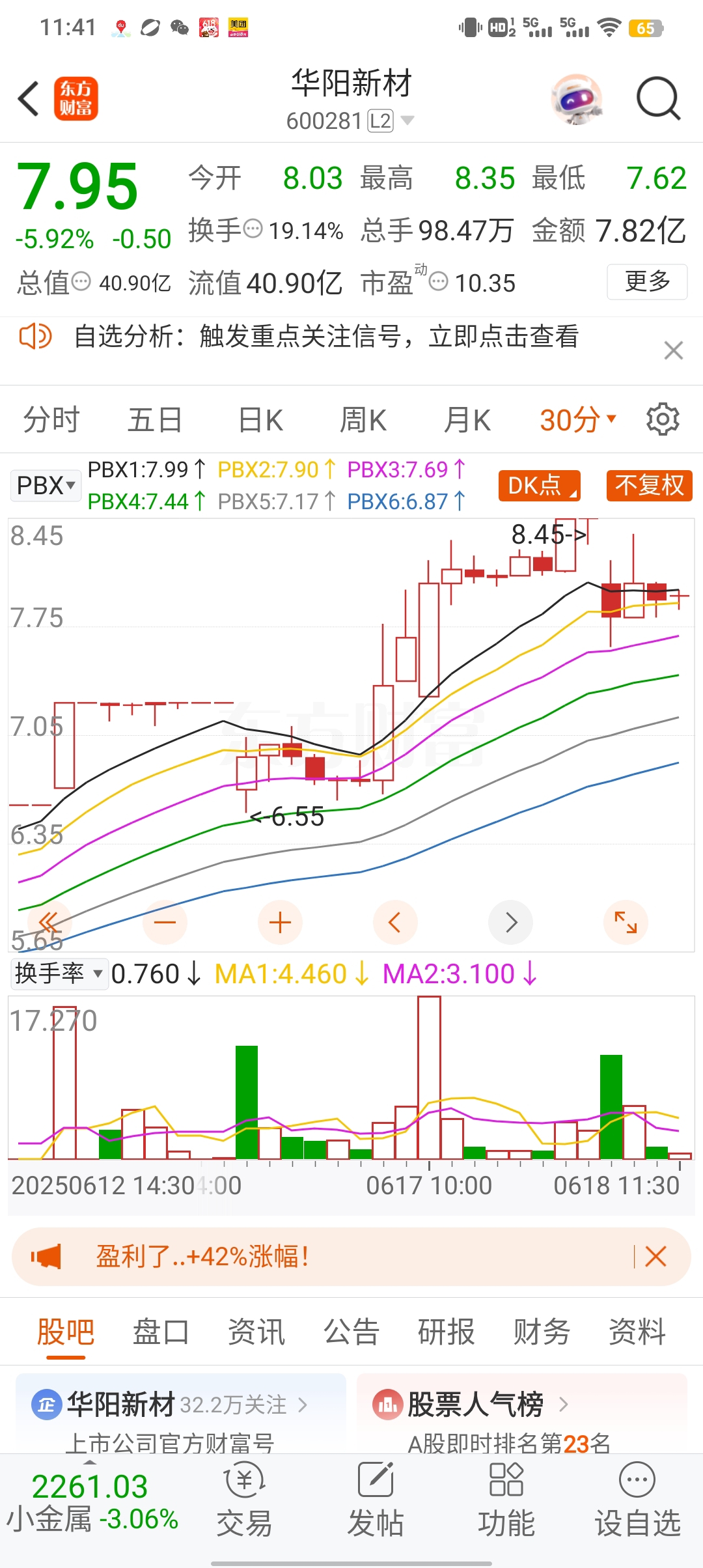
Task: Open the AI robot assistant
Action: click(x=576, y=99)
